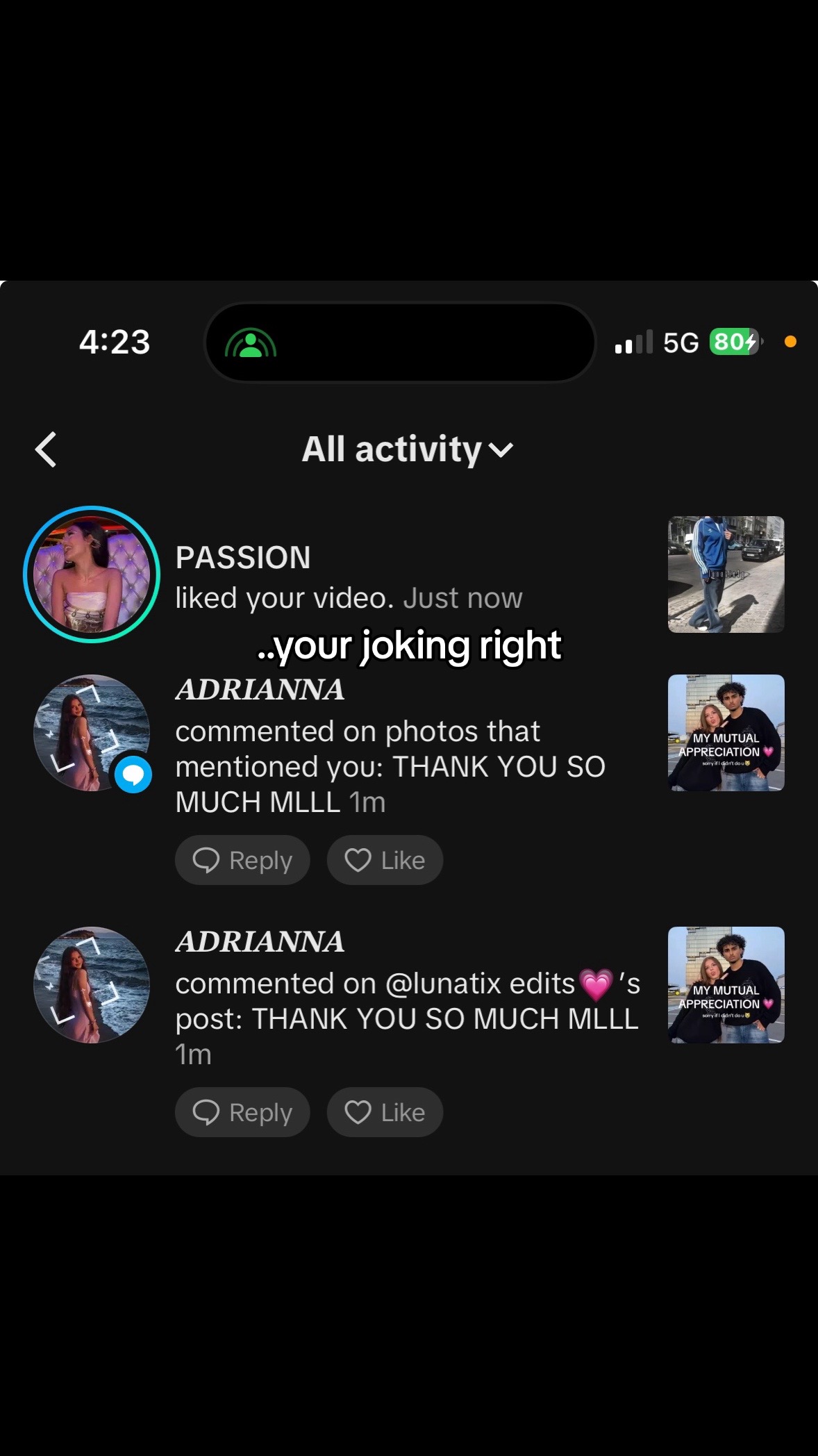This screenshot has height=1456, width=818.
Task: Expand the All activity dropdown
Action: pyautogui.click(x=408, y=449)
